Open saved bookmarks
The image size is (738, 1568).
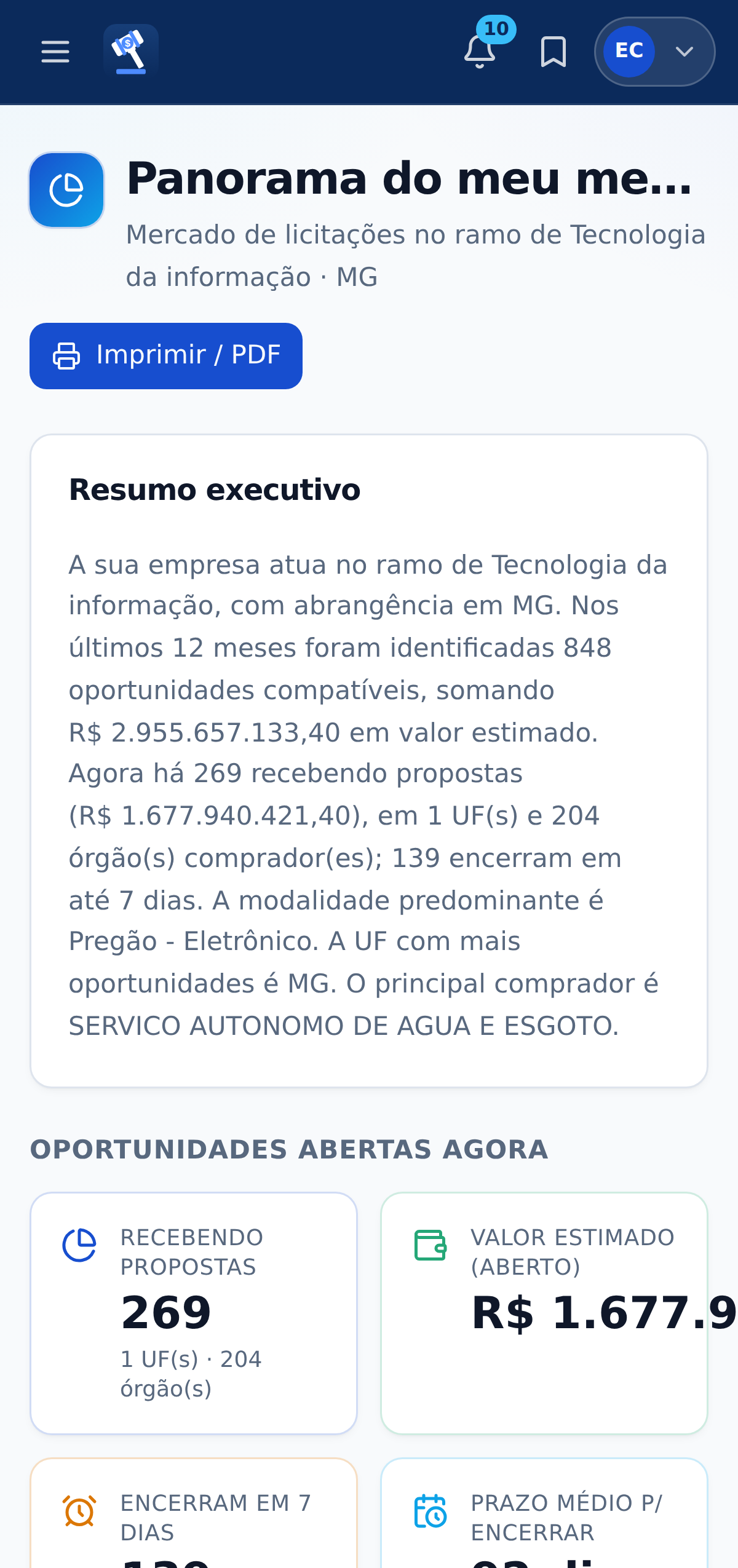tap(553, 52)
